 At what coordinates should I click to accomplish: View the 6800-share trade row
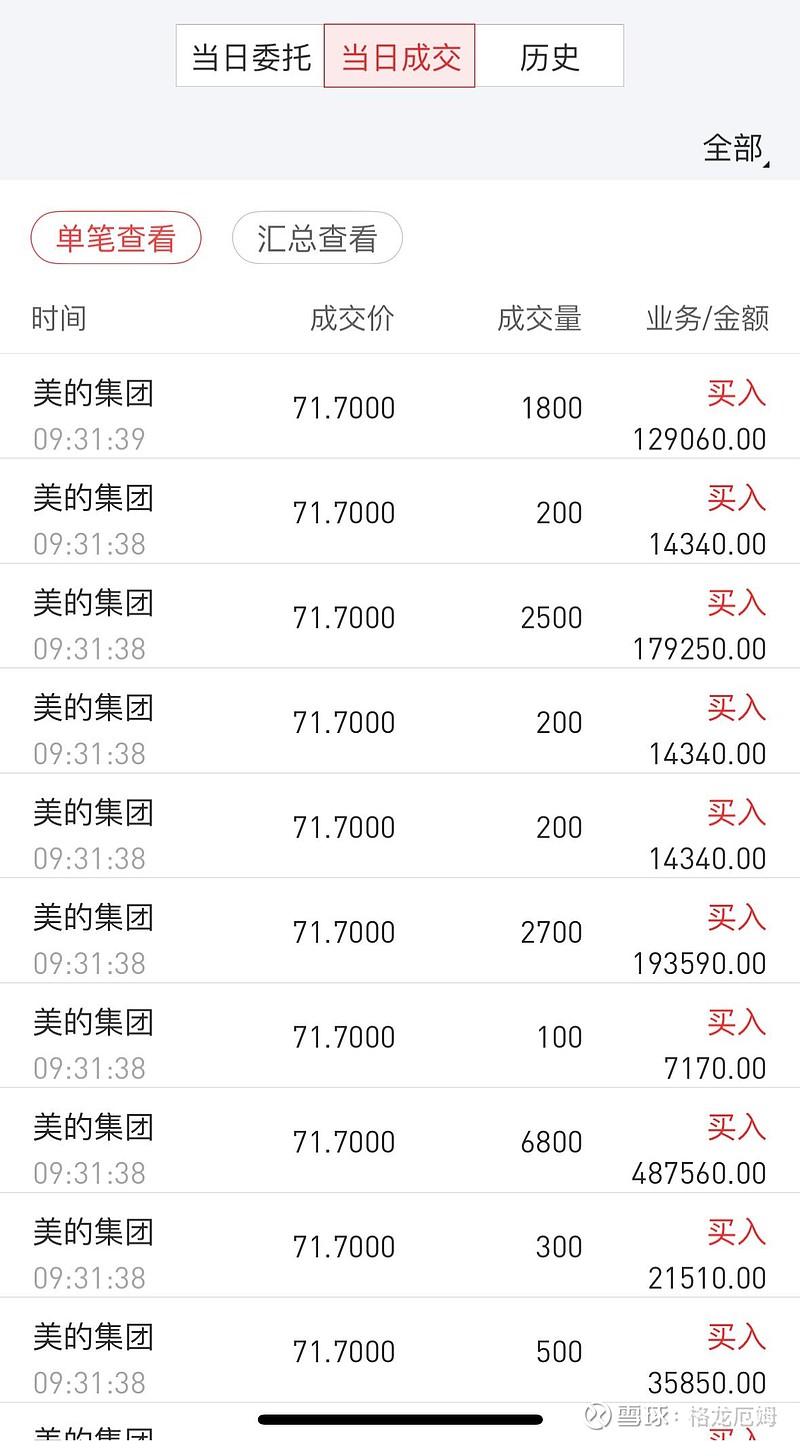coord(400,1141)
